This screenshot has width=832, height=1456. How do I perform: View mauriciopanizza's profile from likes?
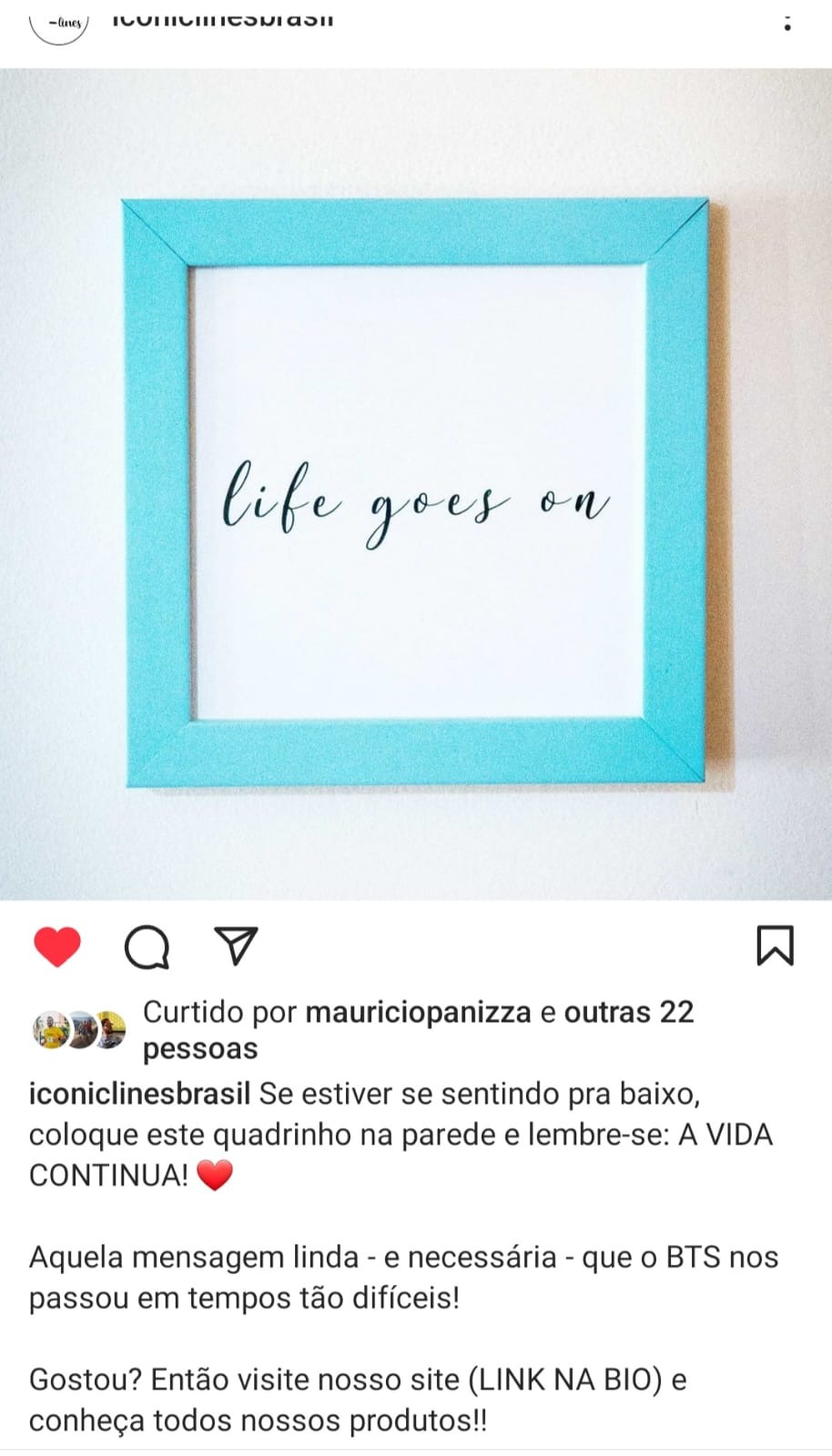tap(418, 1012)
